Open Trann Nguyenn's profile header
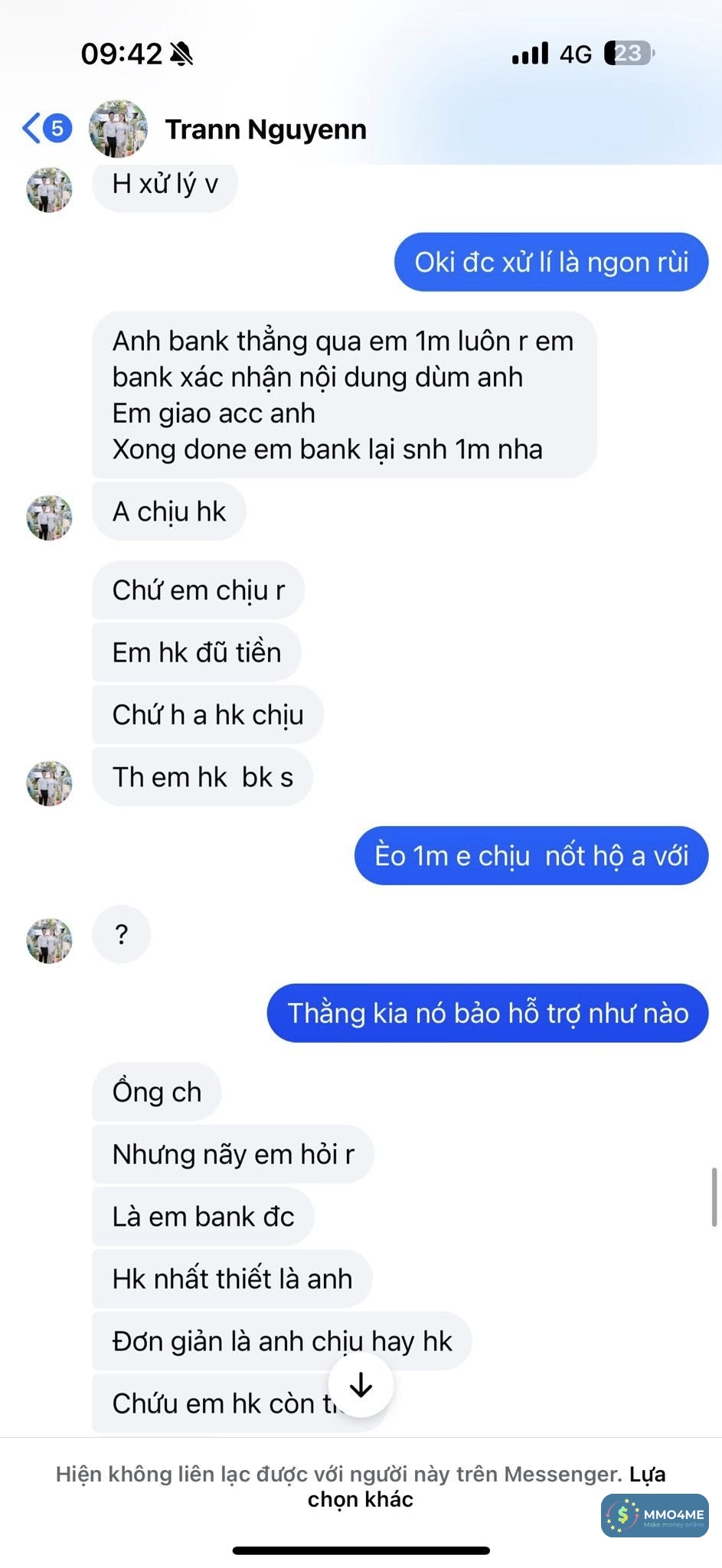Image resolution: width=722 pixels, height=1568 pixels. click(265, 129)
